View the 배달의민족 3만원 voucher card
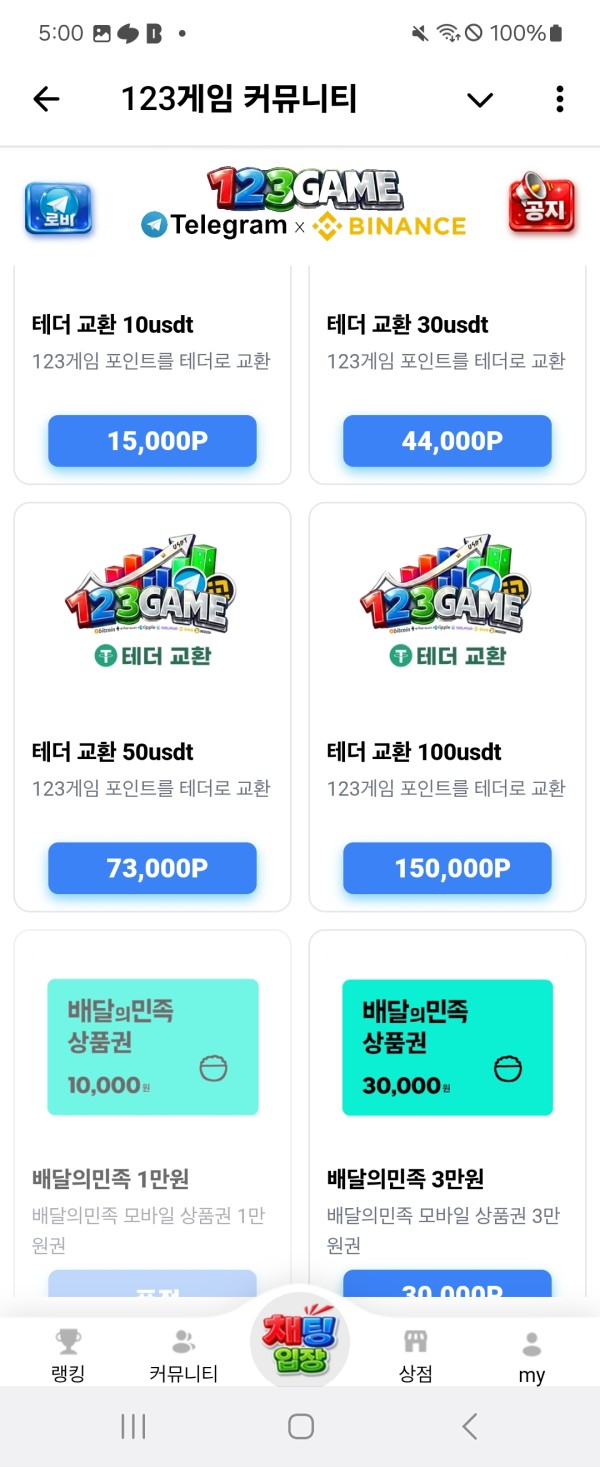 tap(447, 1100)
